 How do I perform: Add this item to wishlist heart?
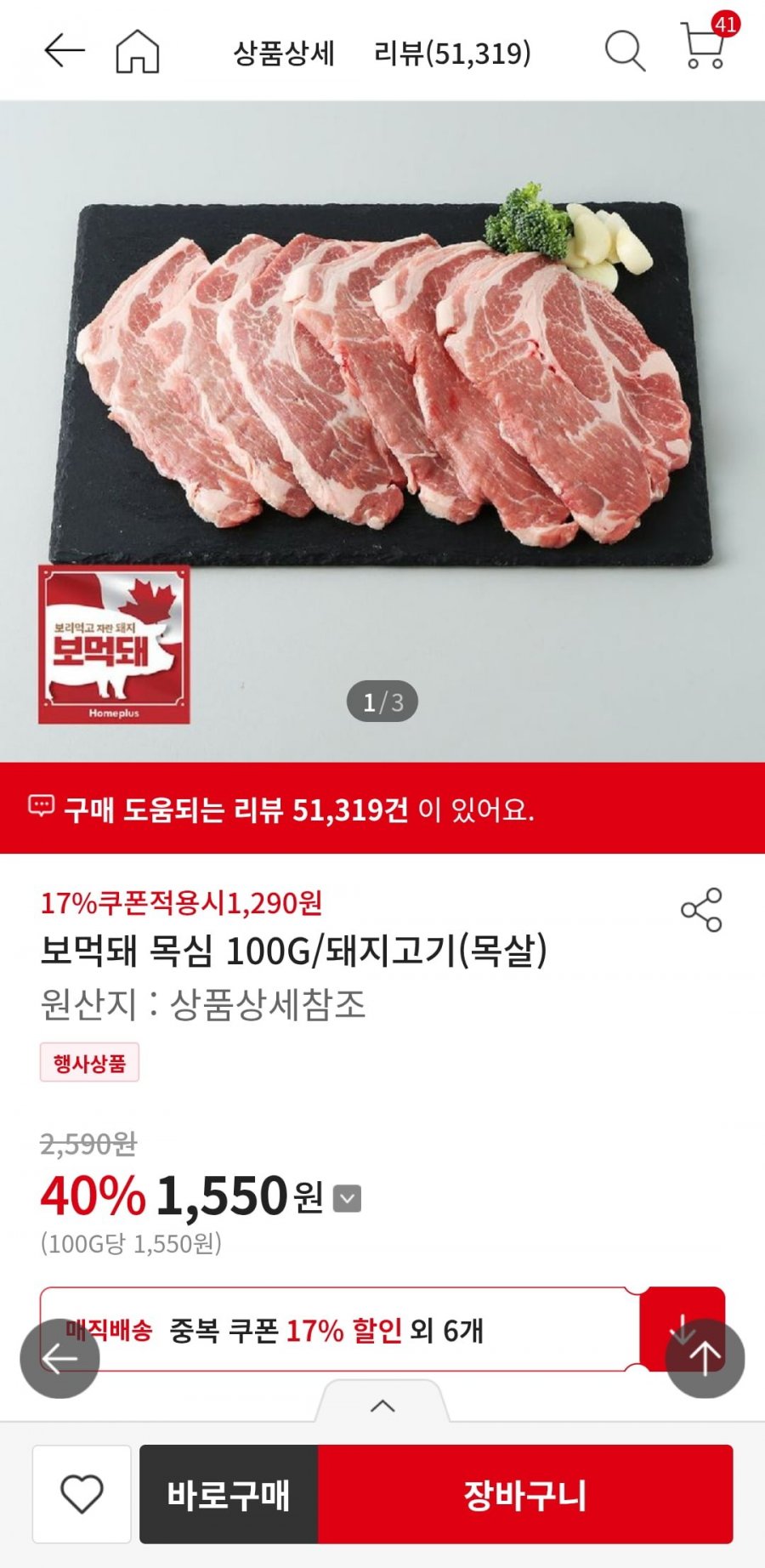tap(82, 1494)
